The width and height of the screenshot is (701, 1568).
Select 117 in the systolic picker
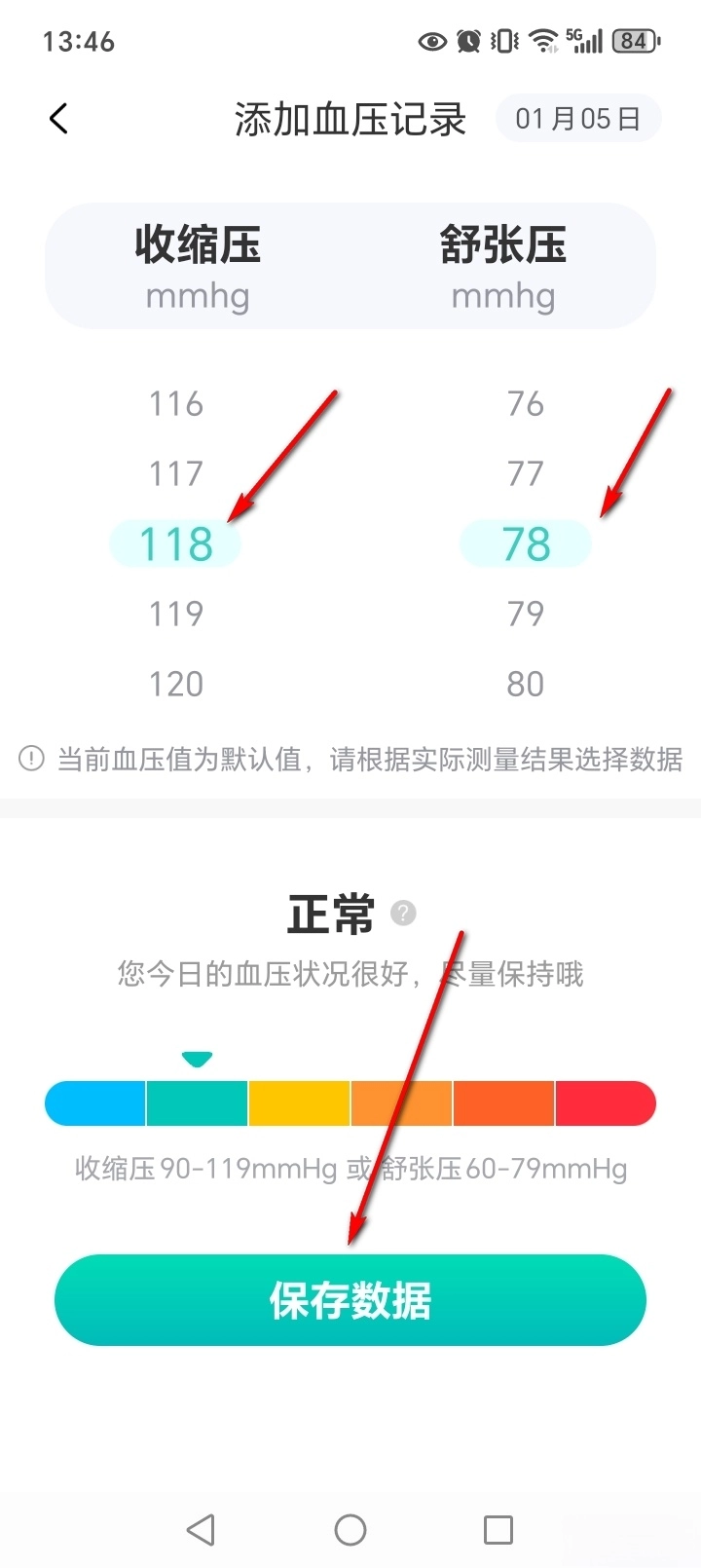tap(175, 474)
